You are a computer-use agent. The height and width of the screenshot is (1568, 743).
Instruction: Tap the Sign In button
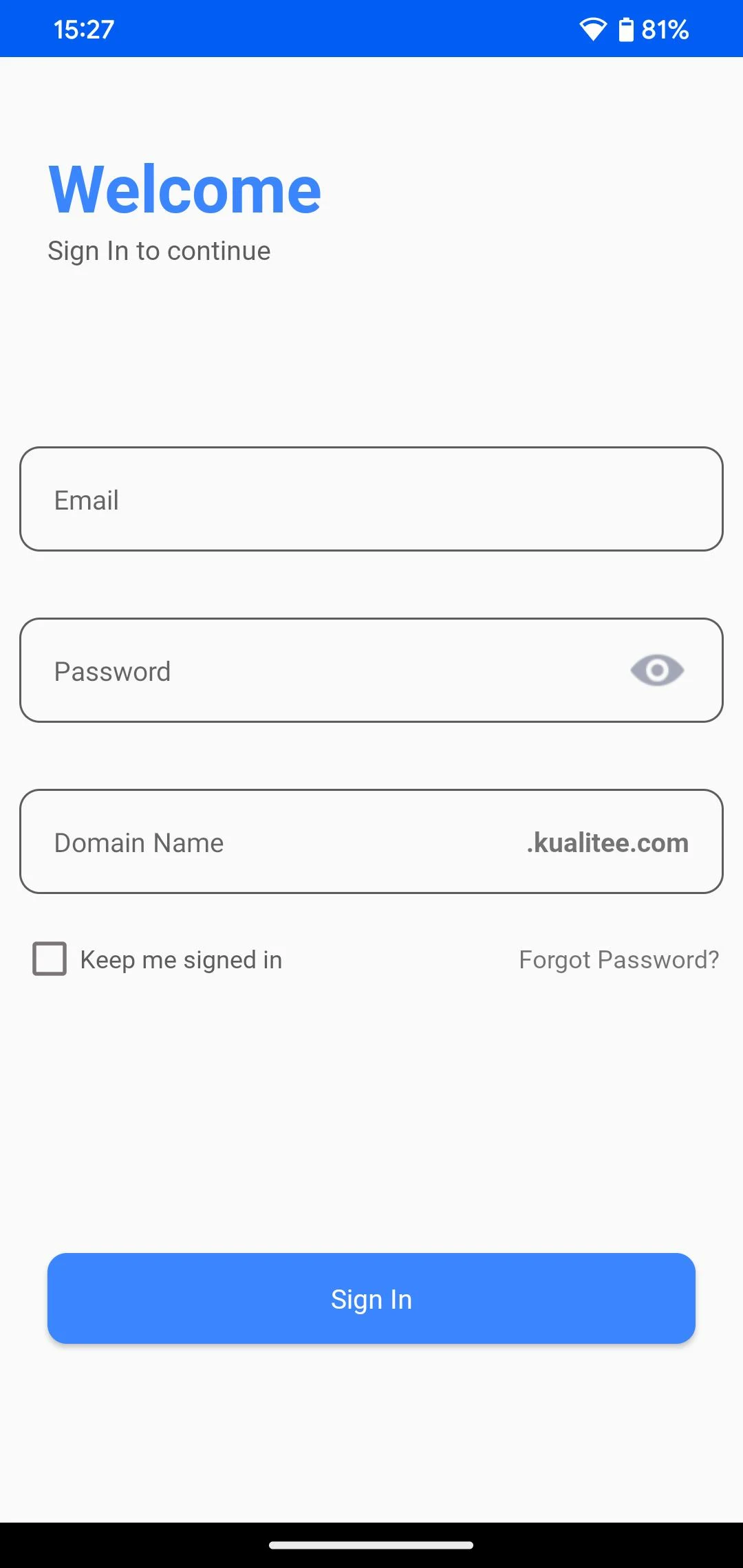tap(371, 1298)
